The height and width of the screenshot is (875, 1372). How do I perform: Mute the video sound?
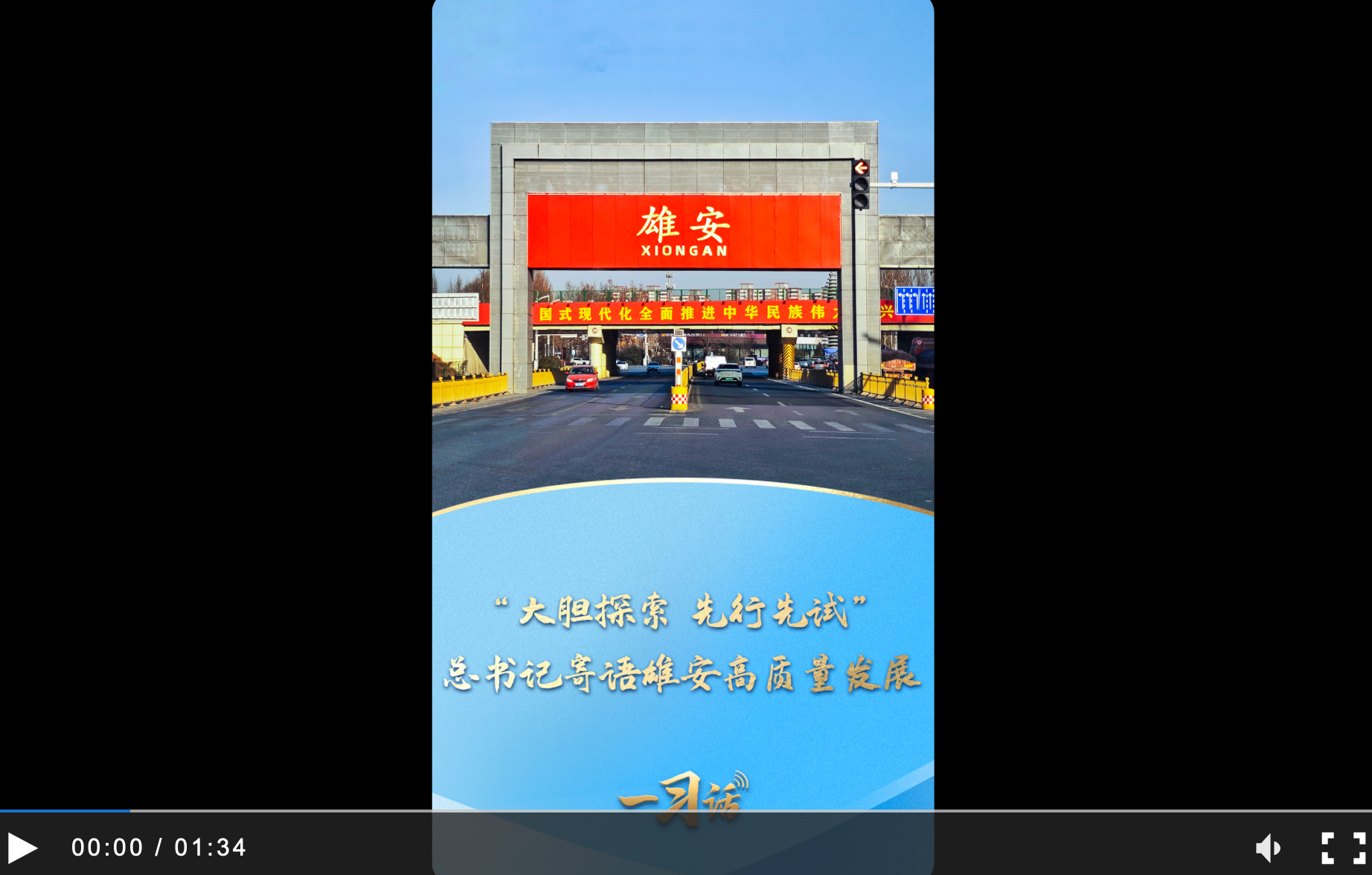coord(1268,848)
